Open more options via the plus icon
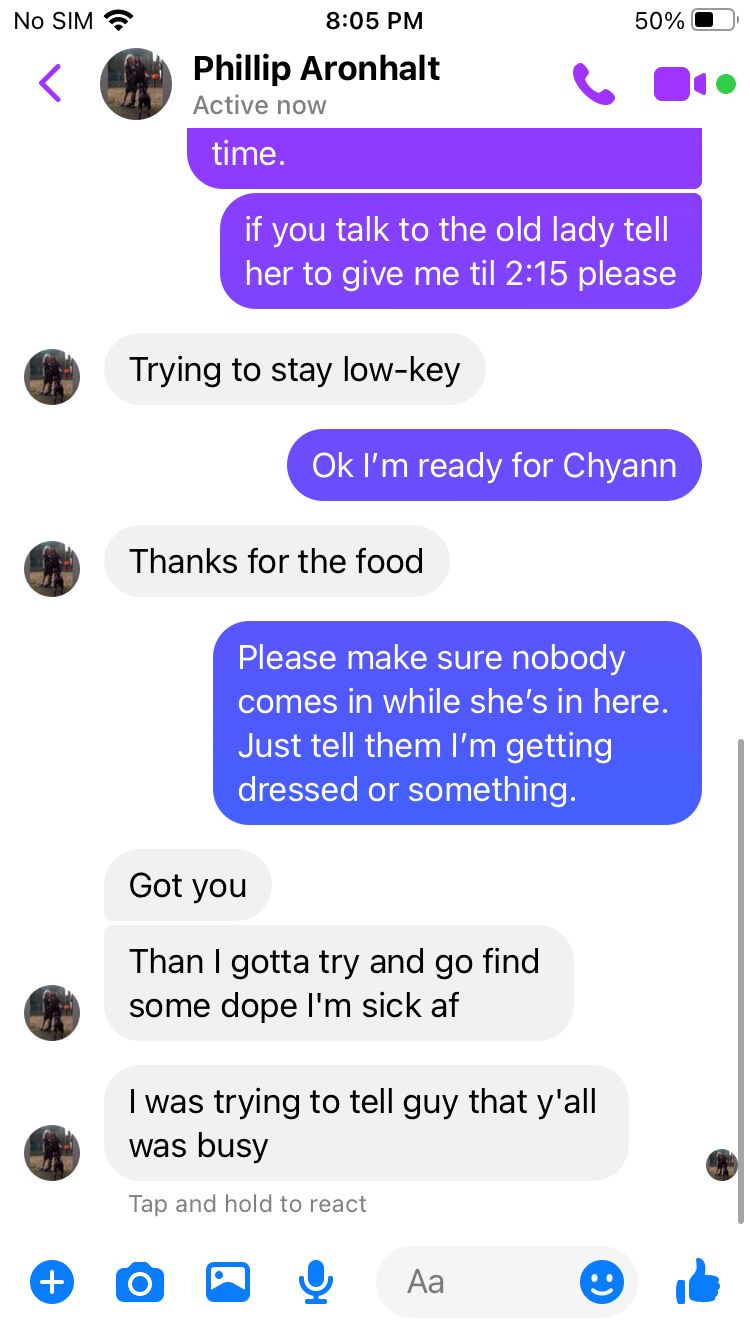 (x=52, y=1281)
